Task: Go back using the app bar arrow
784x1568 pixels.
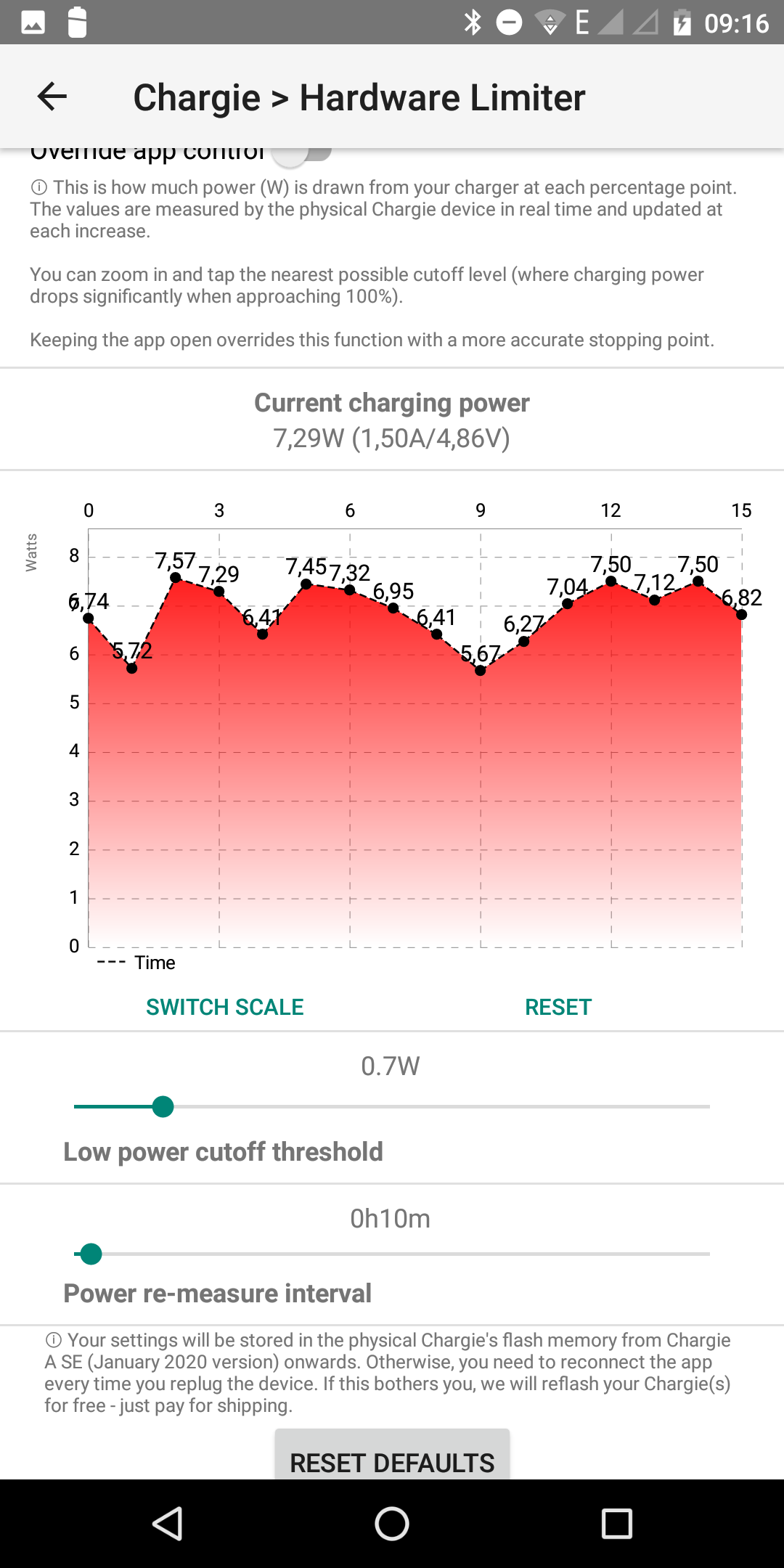Action: (x=52, y=97)
